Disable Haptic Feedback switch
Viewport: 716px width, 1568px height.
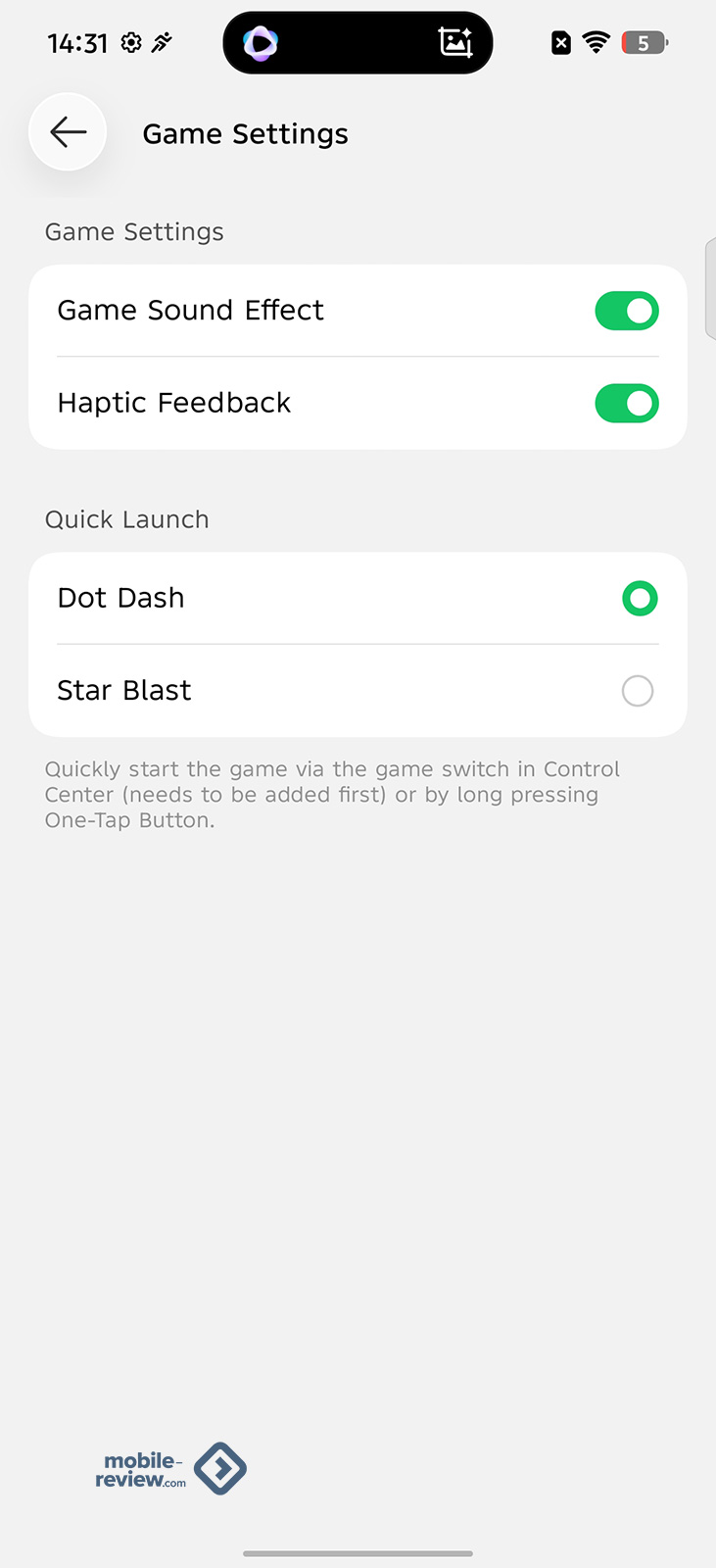click(626, 404)
